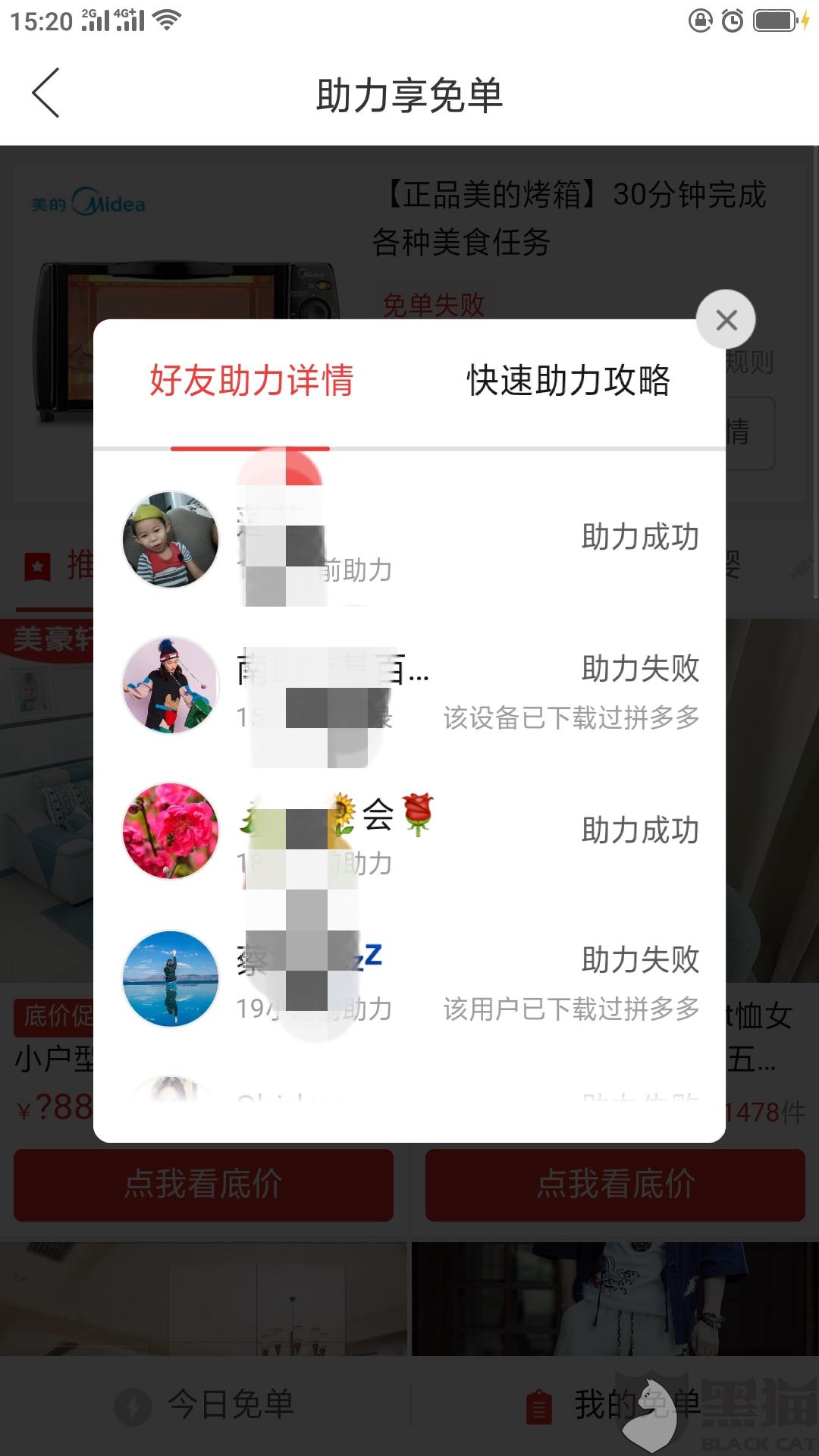Go back using the top-left arrow

click(x=45, y=93)
